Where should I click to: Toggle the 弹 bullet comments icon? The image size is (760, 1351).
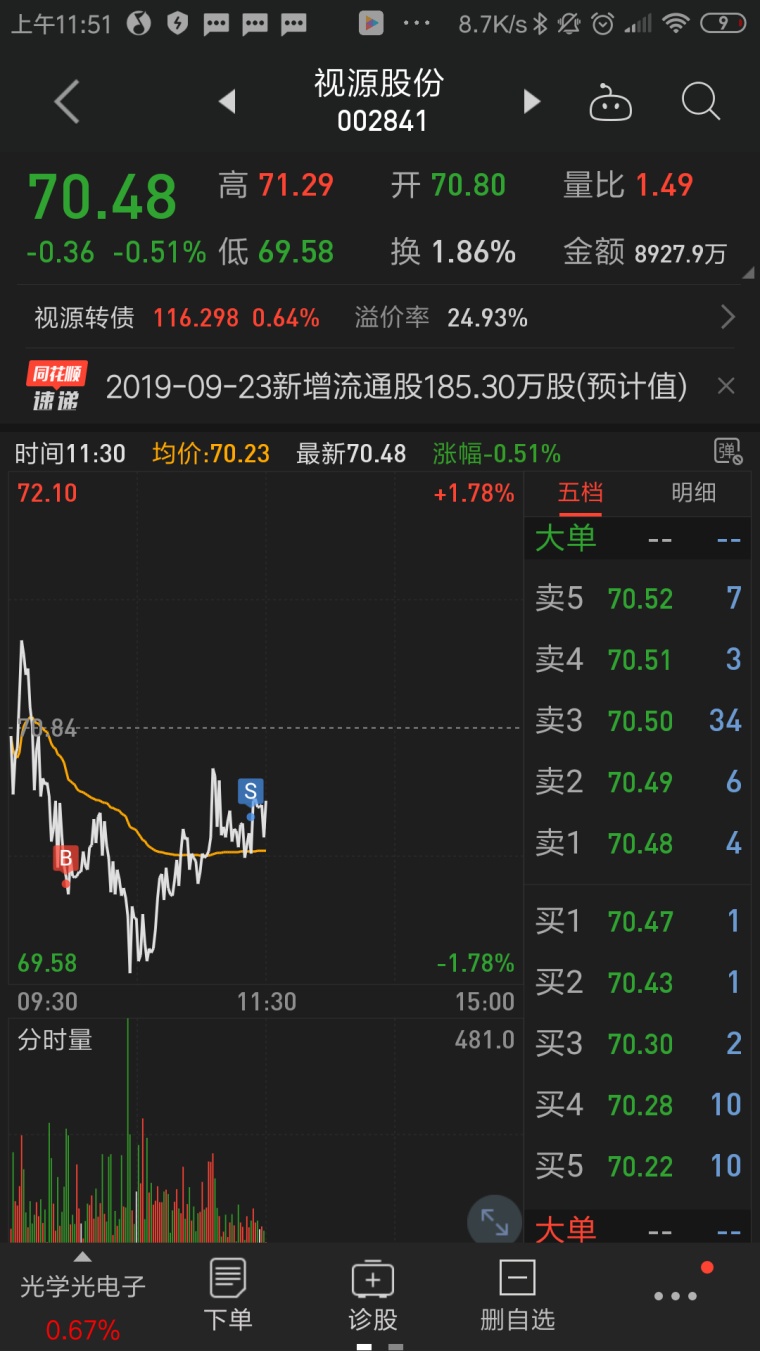tap(728, 452)
